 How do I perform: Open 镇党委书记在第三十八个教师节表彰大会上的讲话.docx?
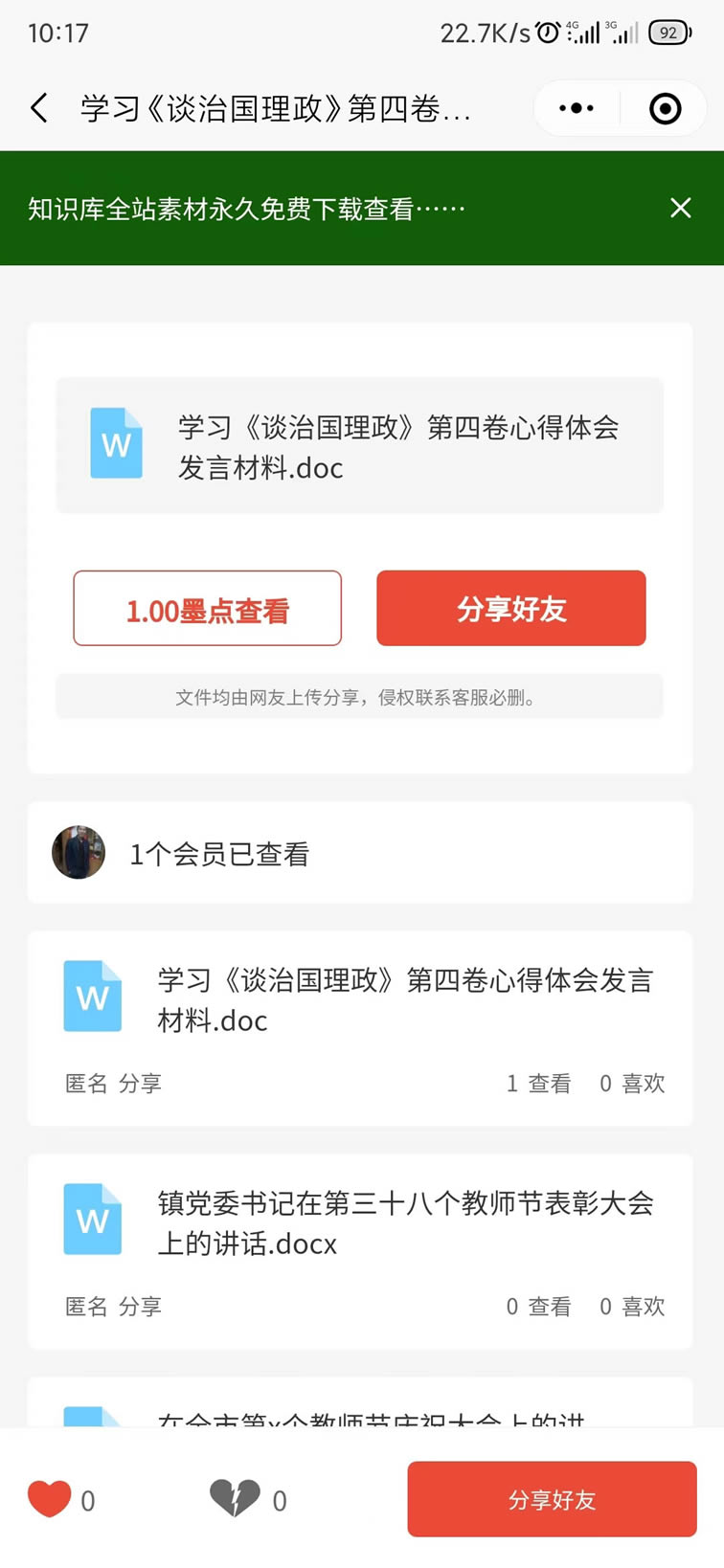[x=360, y=1251]
